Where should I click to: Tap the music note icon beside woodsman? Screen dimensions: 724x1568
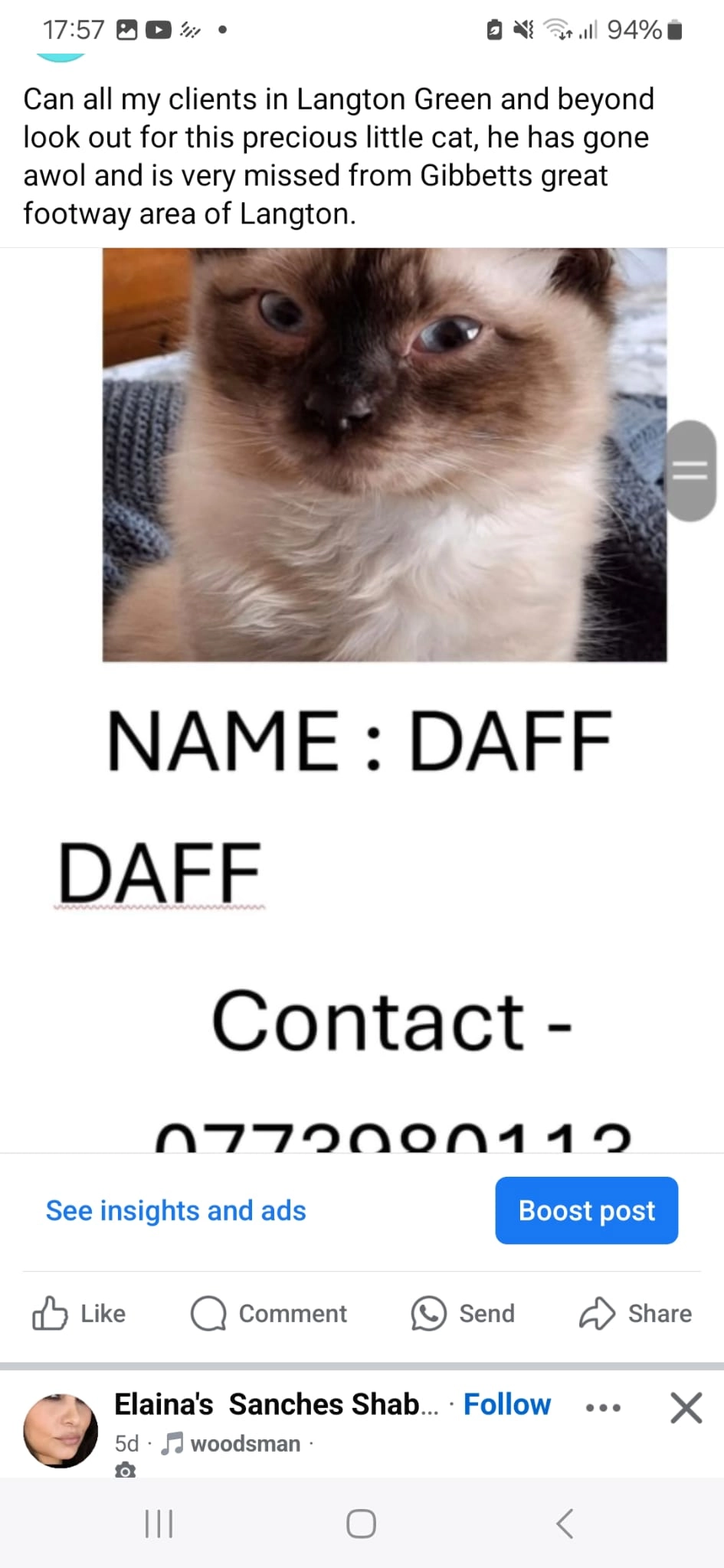pyautogui.click(x=172, y=1444)
